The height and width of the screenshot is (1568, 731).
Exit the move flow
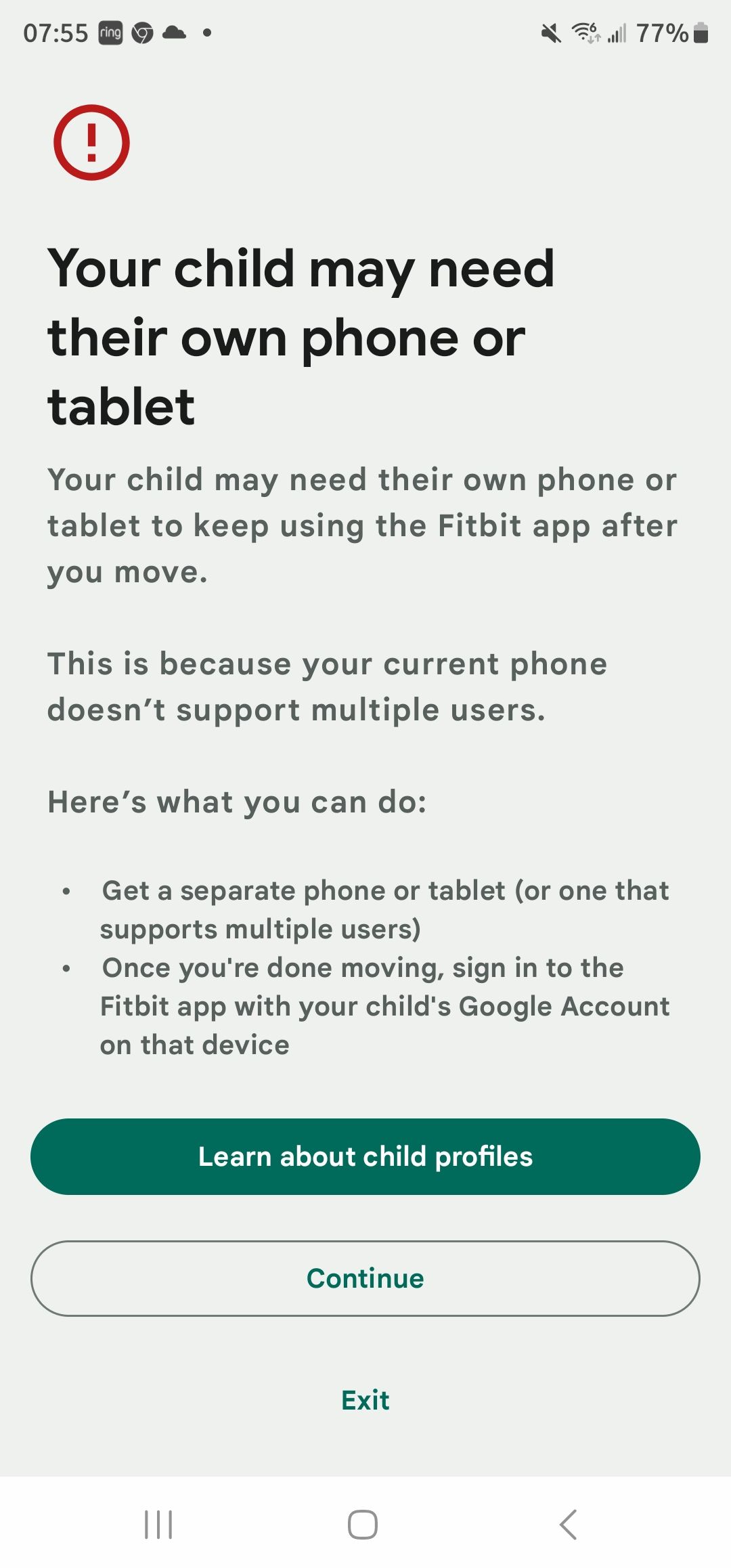365,1400
